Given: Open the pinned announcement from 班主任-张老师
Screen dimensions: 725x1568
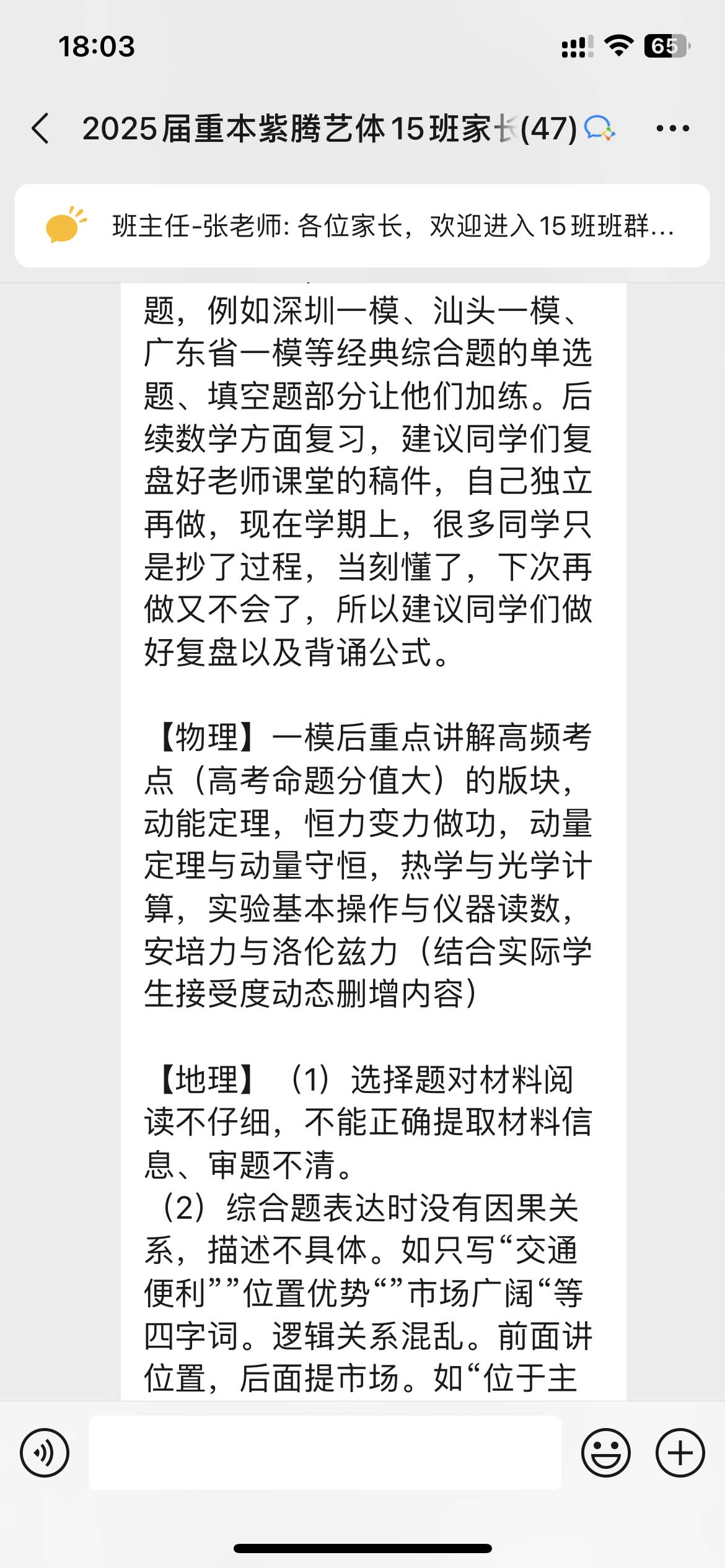Looking at the screenshot, I should click(362, 226).
